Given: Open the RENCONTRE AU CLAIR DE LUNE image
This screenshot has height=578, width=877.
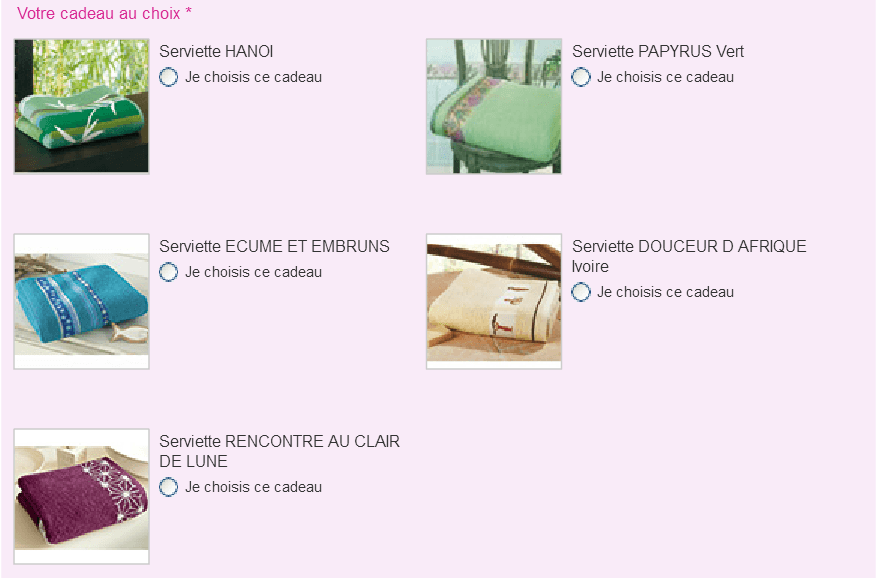Looking at the screenshot, I should pyautogui.click(x=81, y=496).
